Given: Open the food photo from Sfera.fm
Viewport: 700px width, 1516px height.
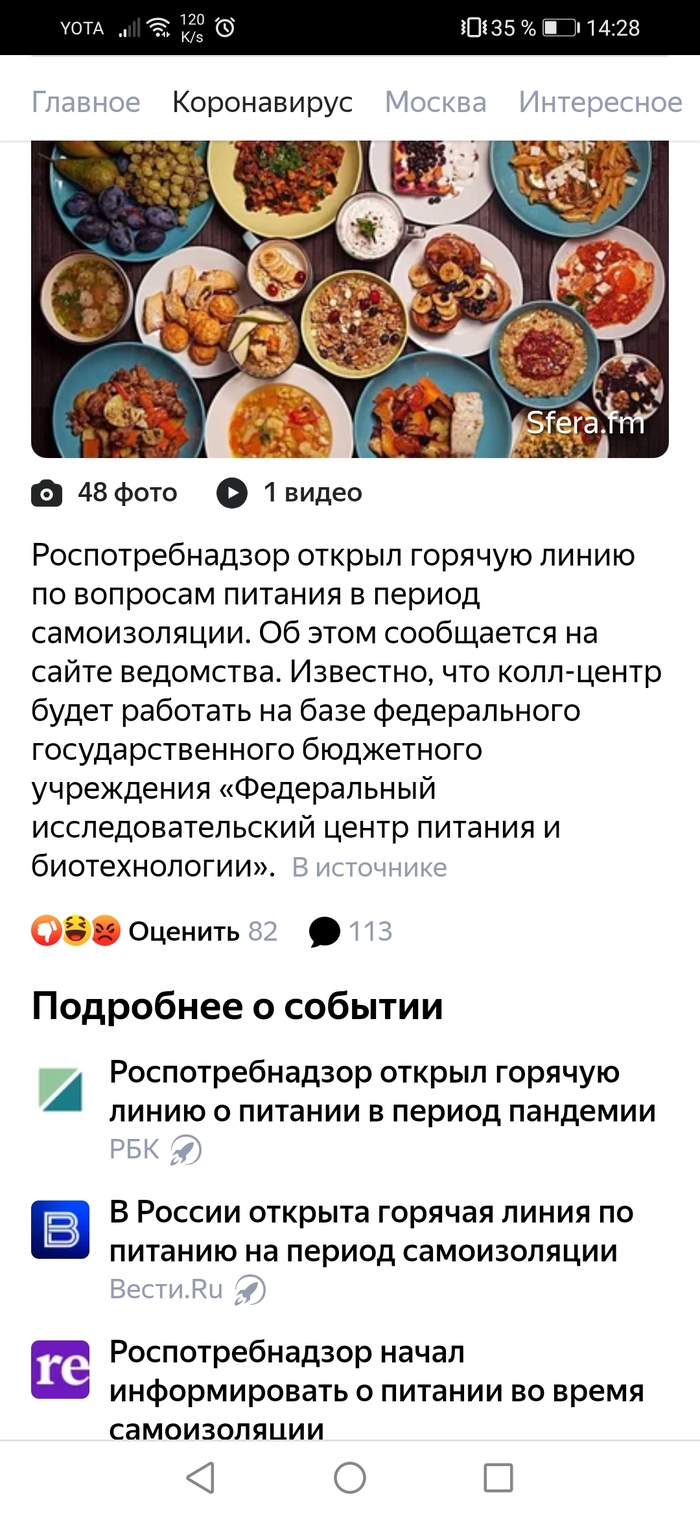Looking at the screenshot, I should coord(350,298).
